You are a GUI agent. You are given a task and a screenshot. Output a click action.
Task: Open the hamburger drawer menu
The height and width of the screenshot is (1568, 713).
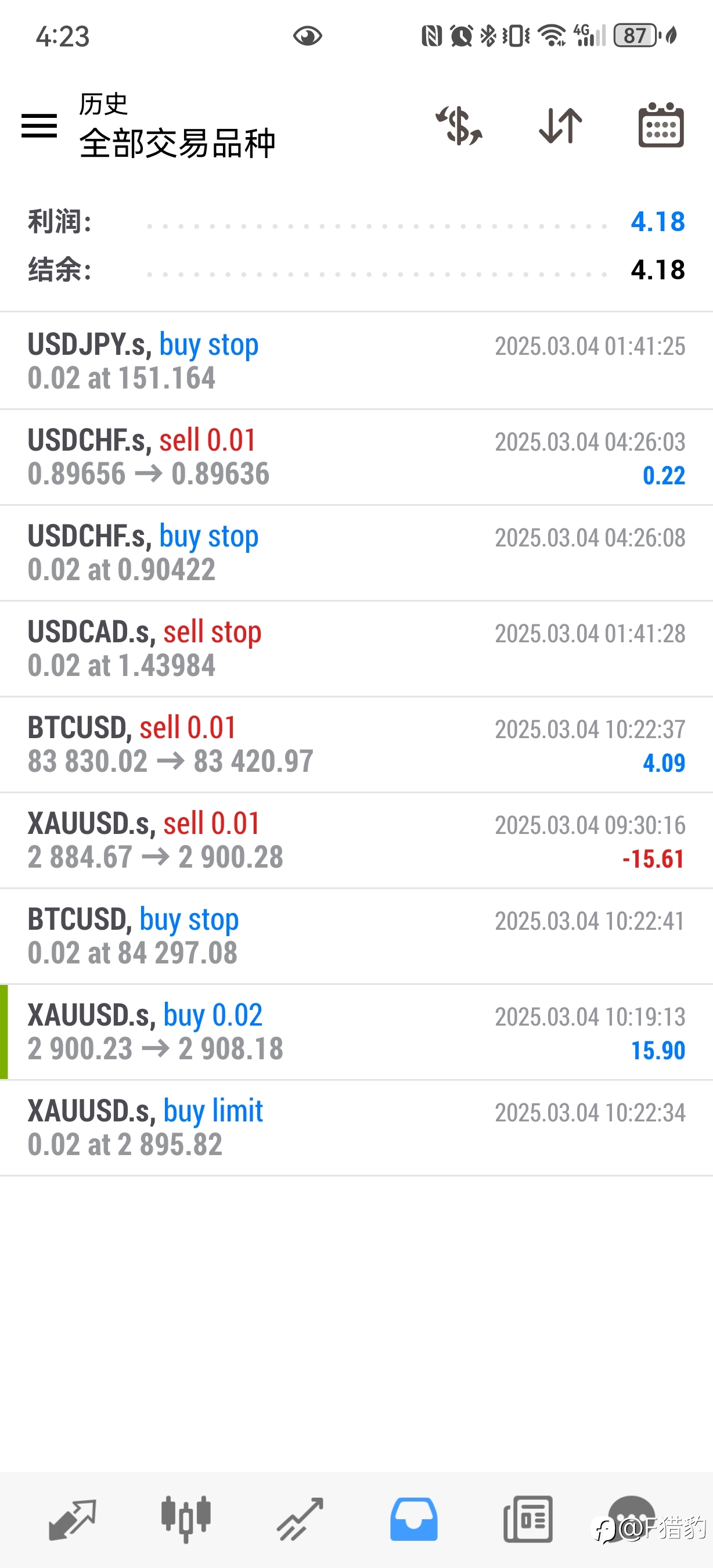(x=39, y=126)
